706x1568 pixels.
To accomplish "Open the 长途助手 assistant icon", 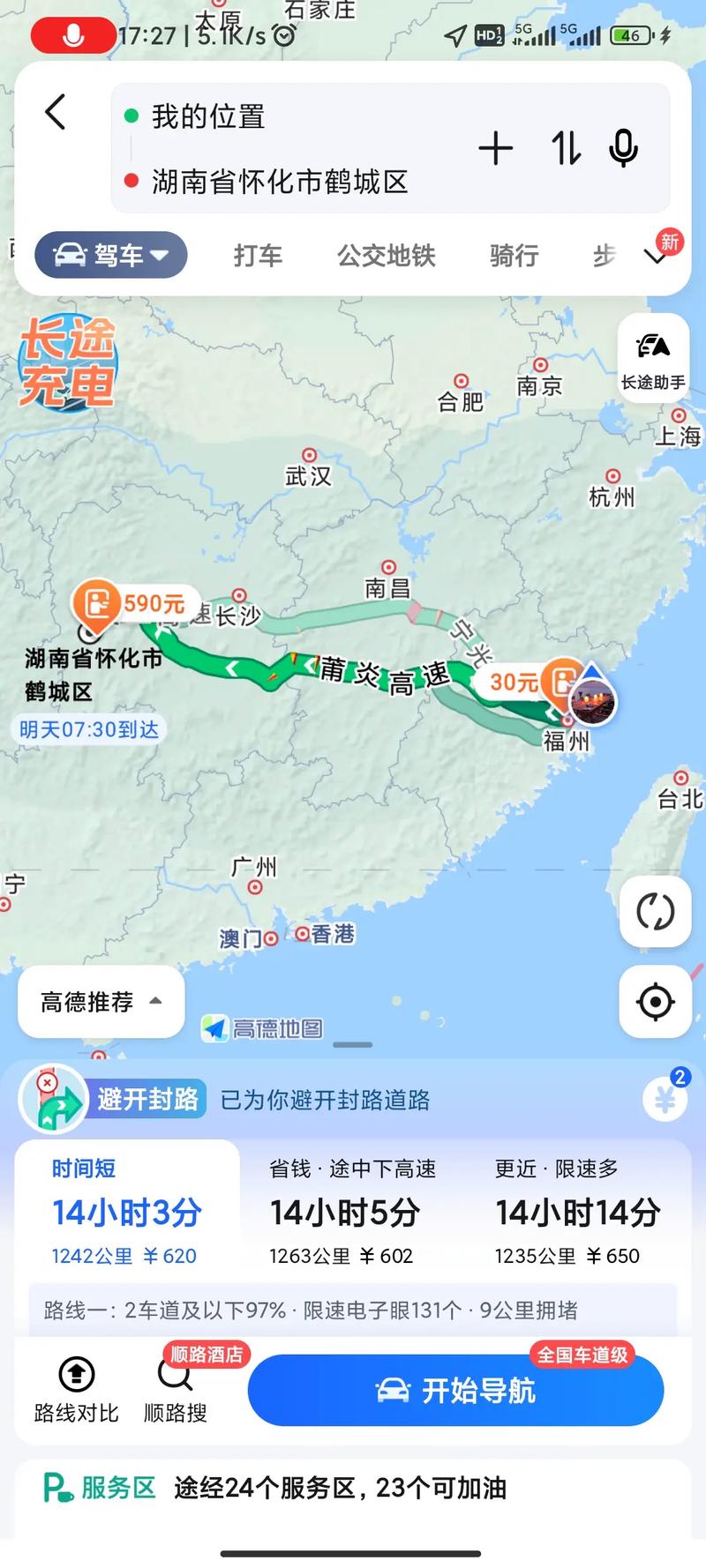I will click(653, 357).
